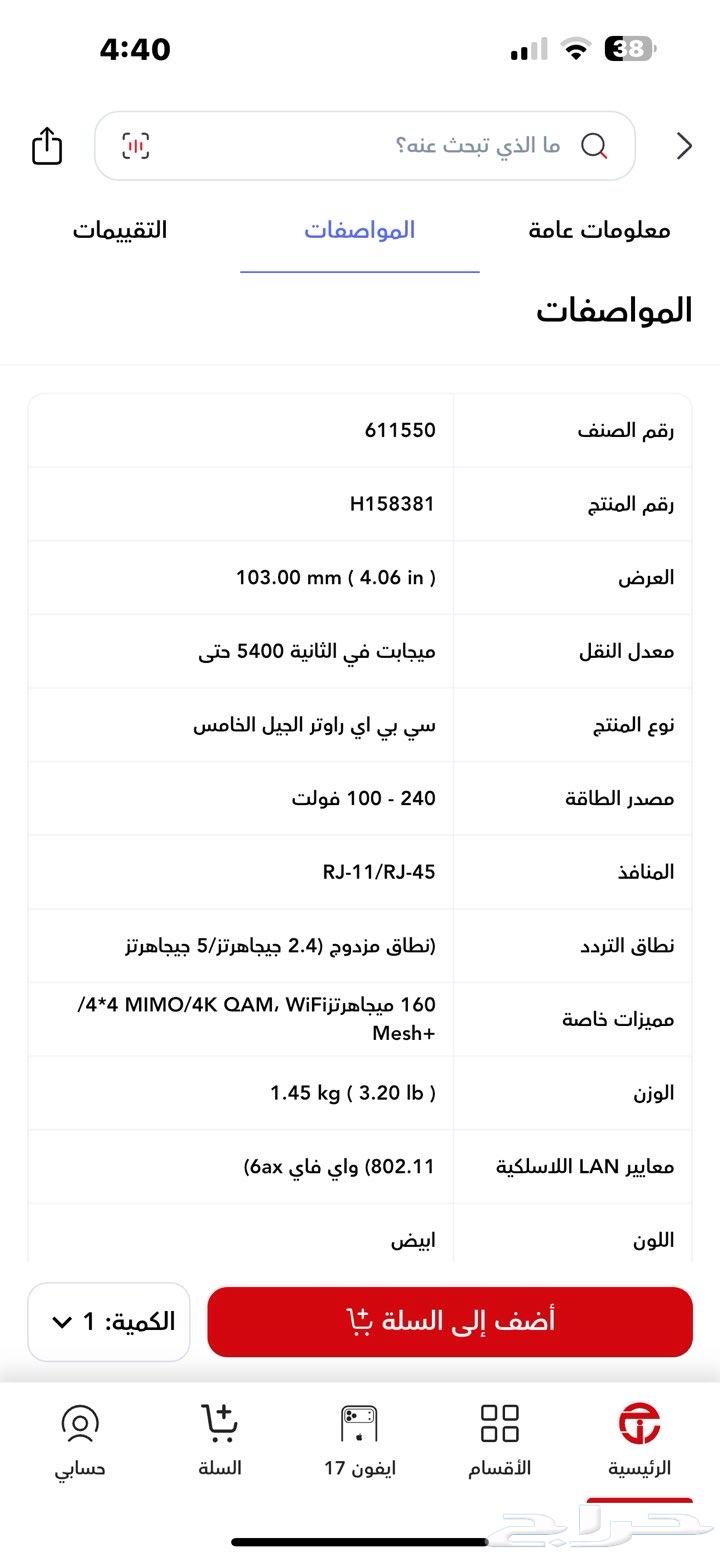Go back using the arrow icon

[684, 146]
